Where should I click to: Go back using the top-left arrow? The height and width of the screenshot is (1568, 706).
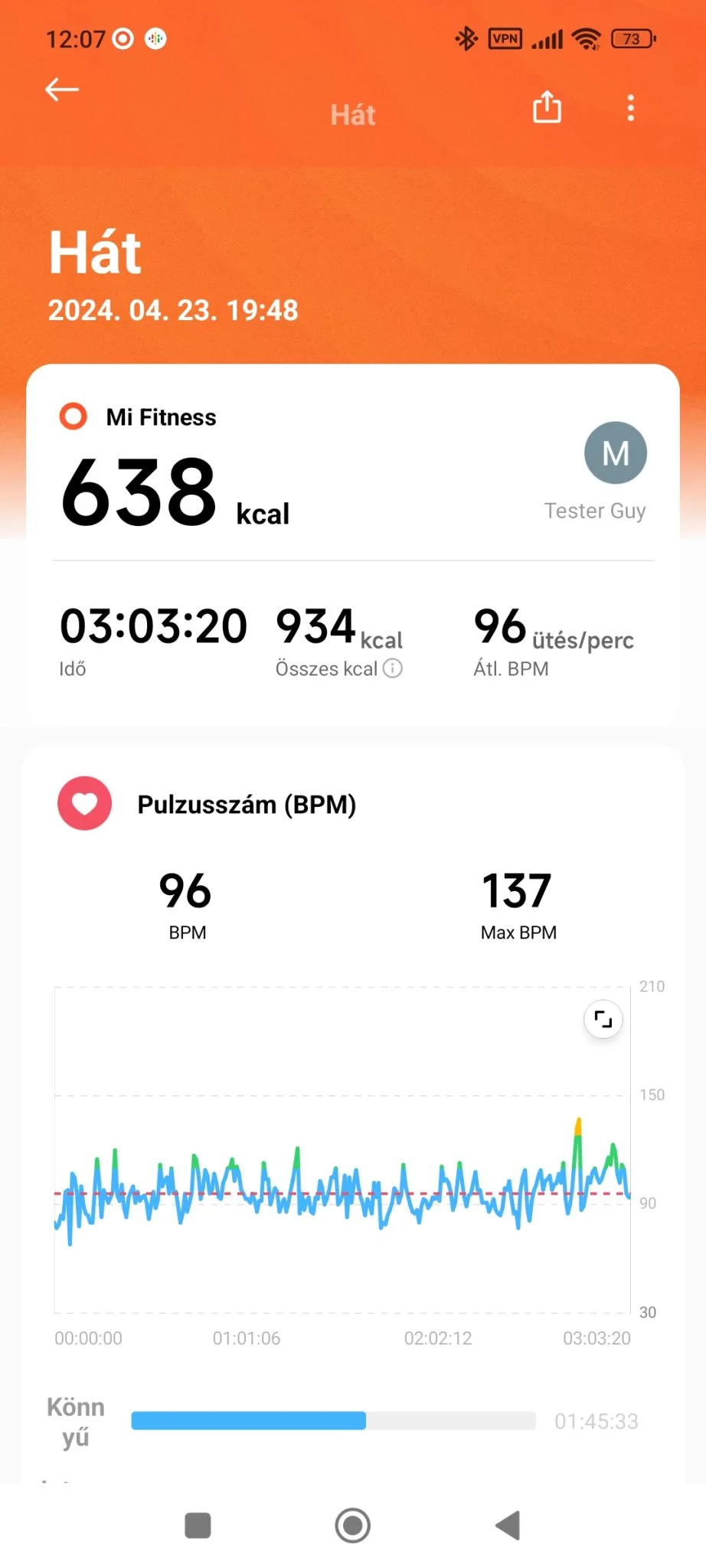point(62,90)
